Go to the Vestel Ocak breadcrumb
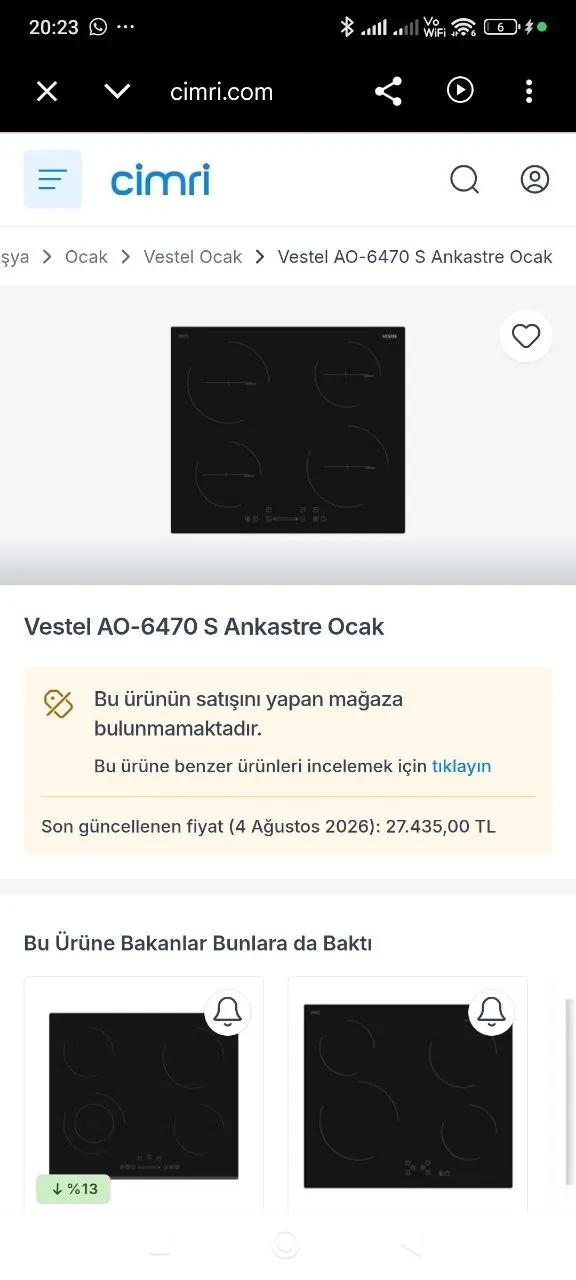 pos(193,257)
